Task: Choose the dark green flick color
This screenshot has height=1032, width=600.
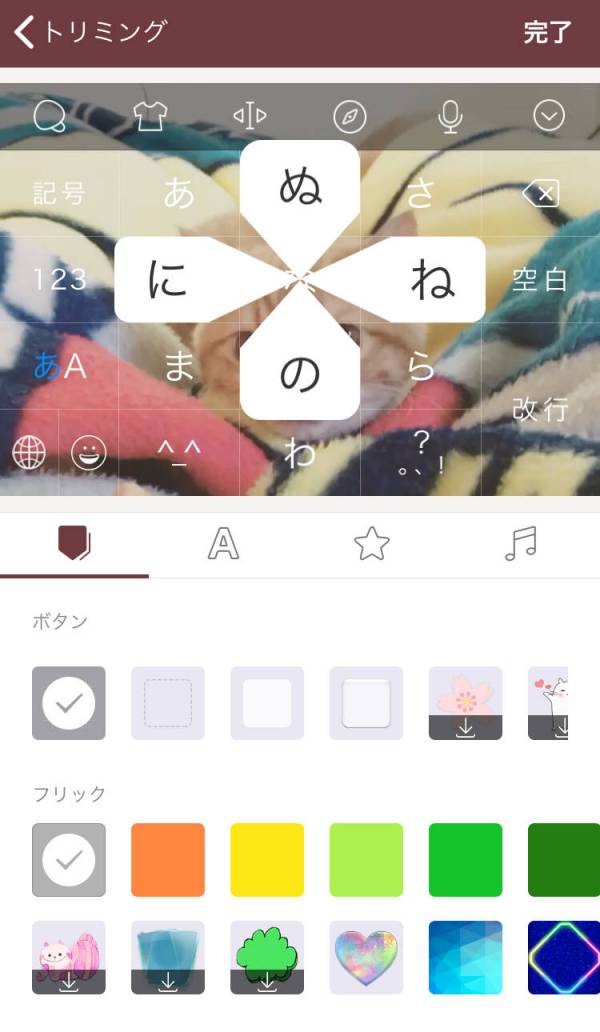Action: click(x=563, y=860)
